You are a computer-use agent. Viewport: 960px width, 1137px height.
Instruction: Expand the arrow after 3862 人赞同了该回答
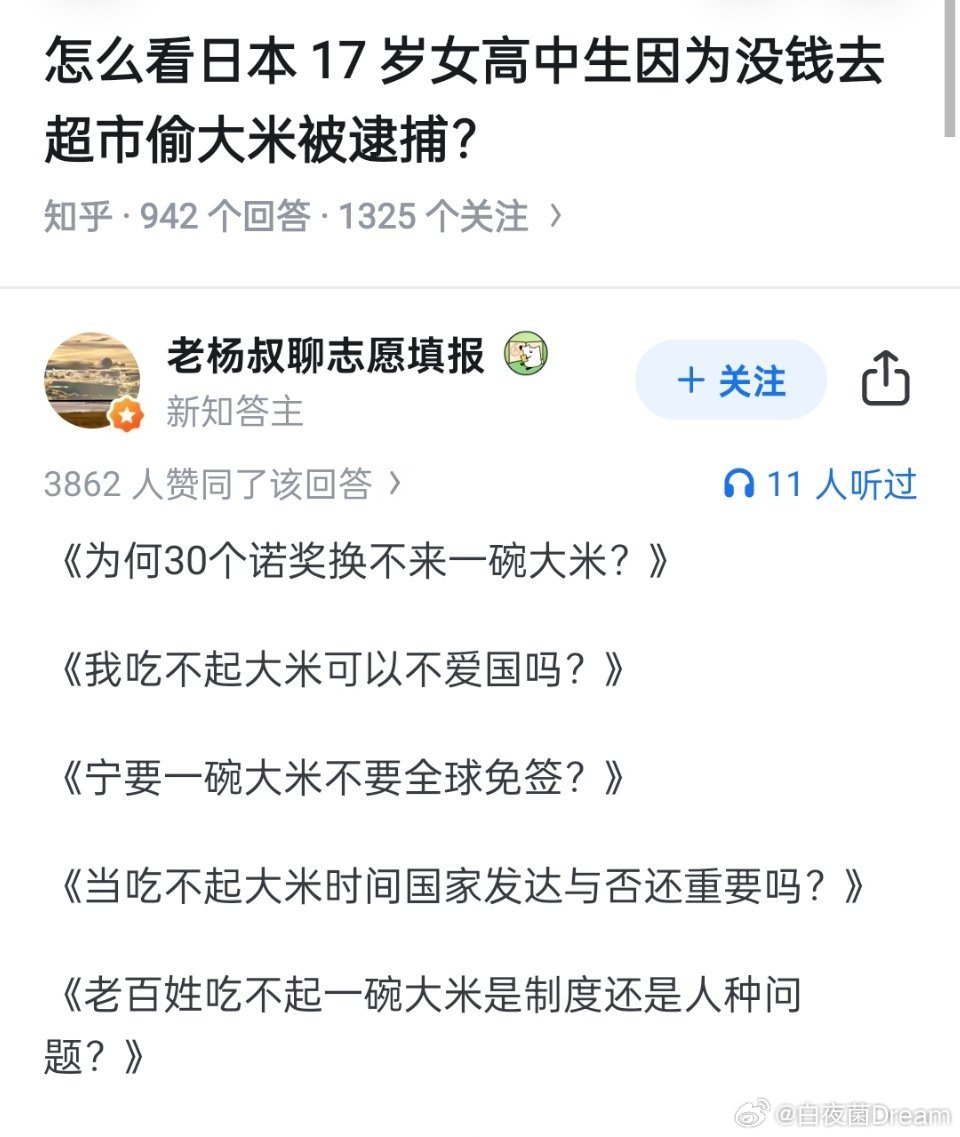click(395, 484)
